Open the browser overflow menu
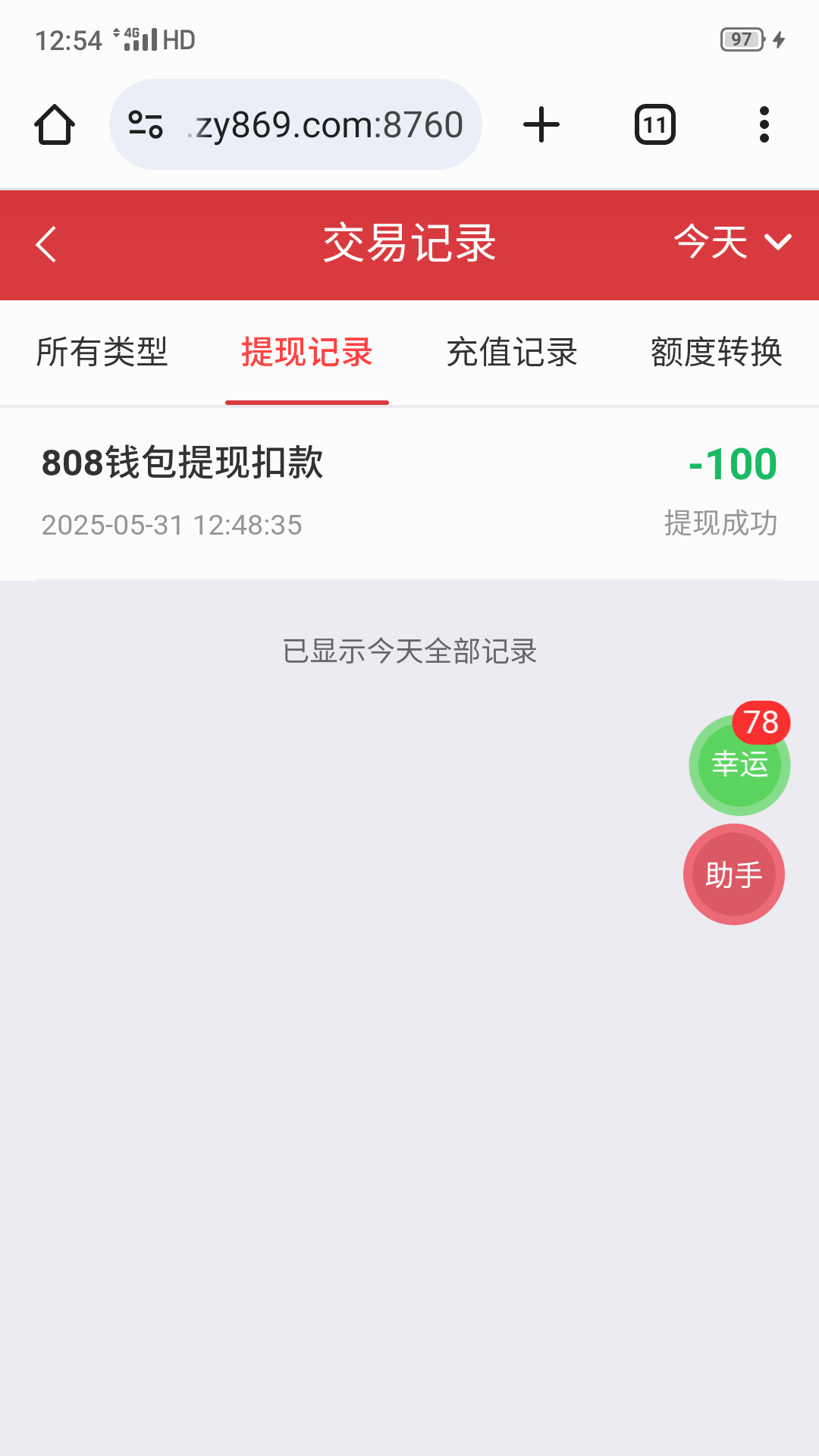 764,124
